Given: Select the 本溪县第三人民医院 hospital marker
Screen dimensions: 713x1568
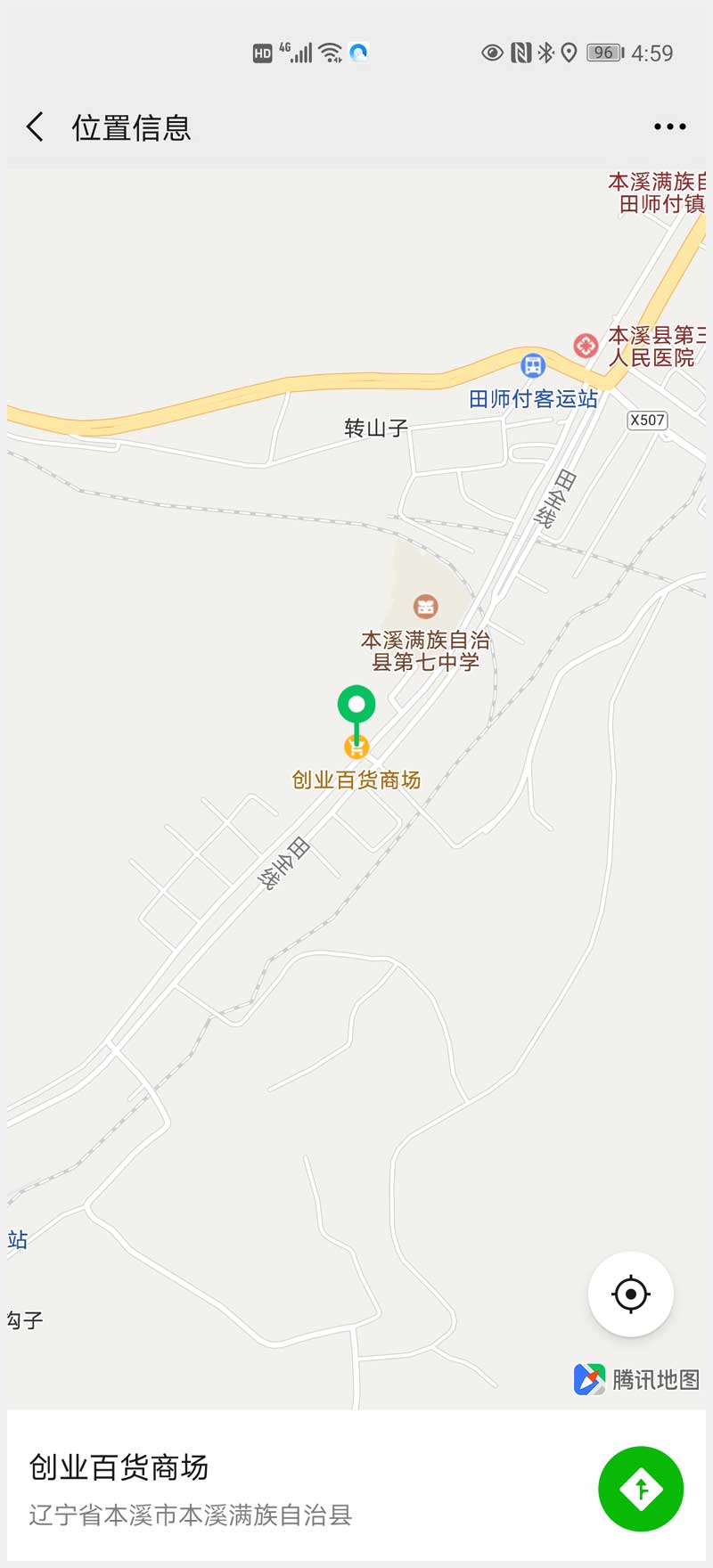Looking at the screenshot, I should (x=586, y=346).
